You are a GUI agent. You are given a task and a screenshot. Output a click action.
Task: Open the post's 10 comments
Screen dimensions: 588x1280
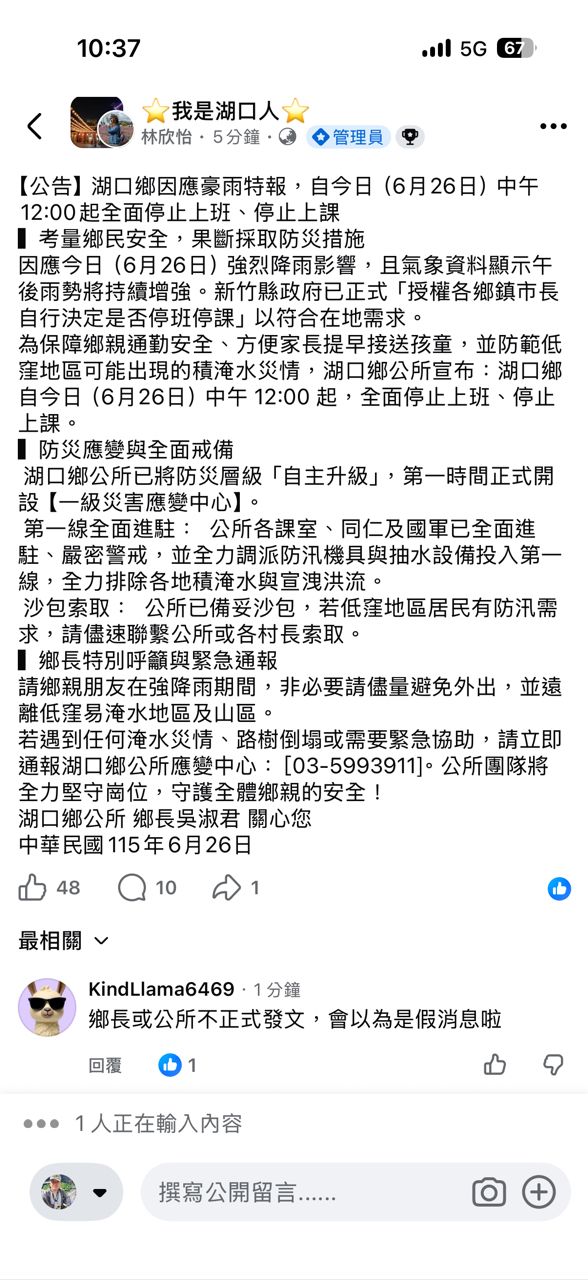(x=146, y=887)
